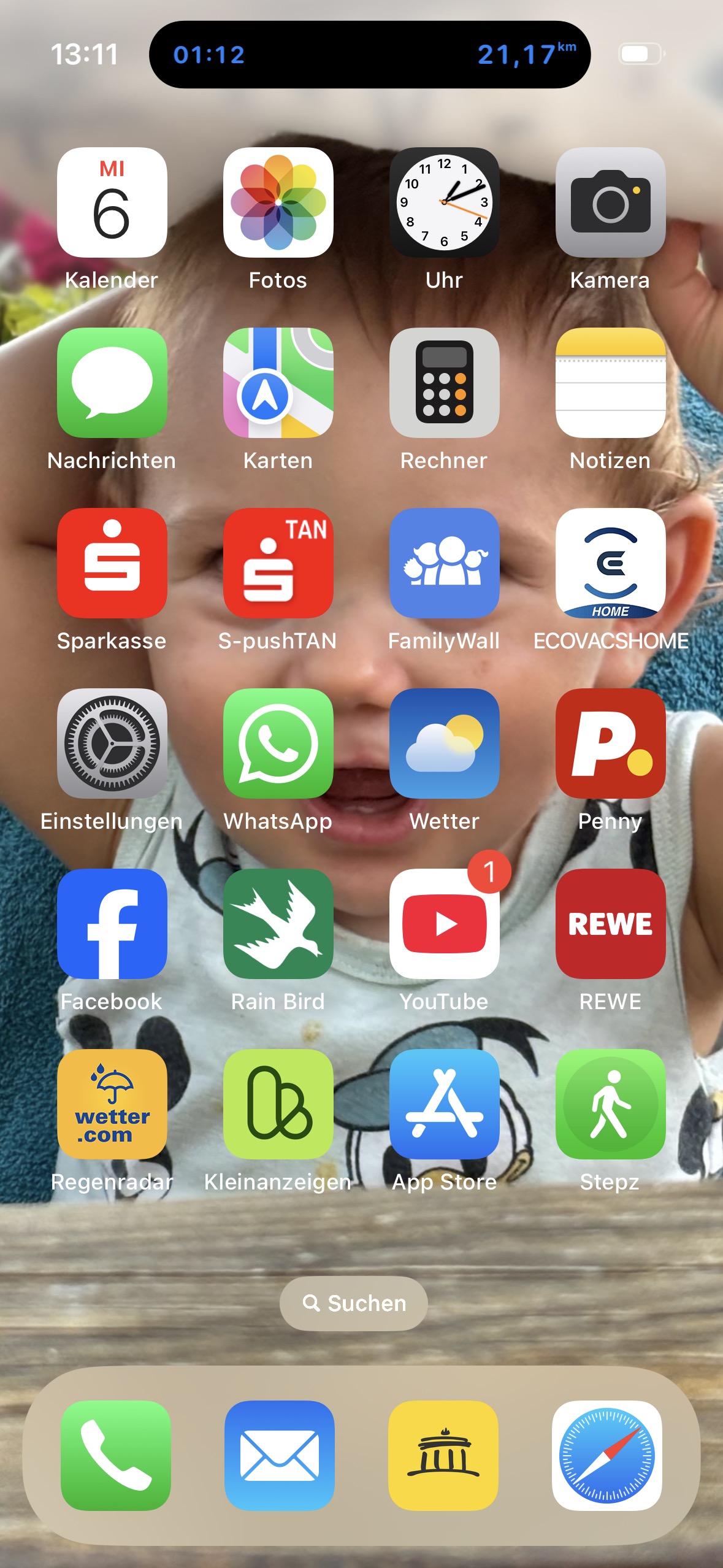Open Einstellungen settings
Image resolution: width=723 pixels, height=1568 pixels.
tap(112, 744)
